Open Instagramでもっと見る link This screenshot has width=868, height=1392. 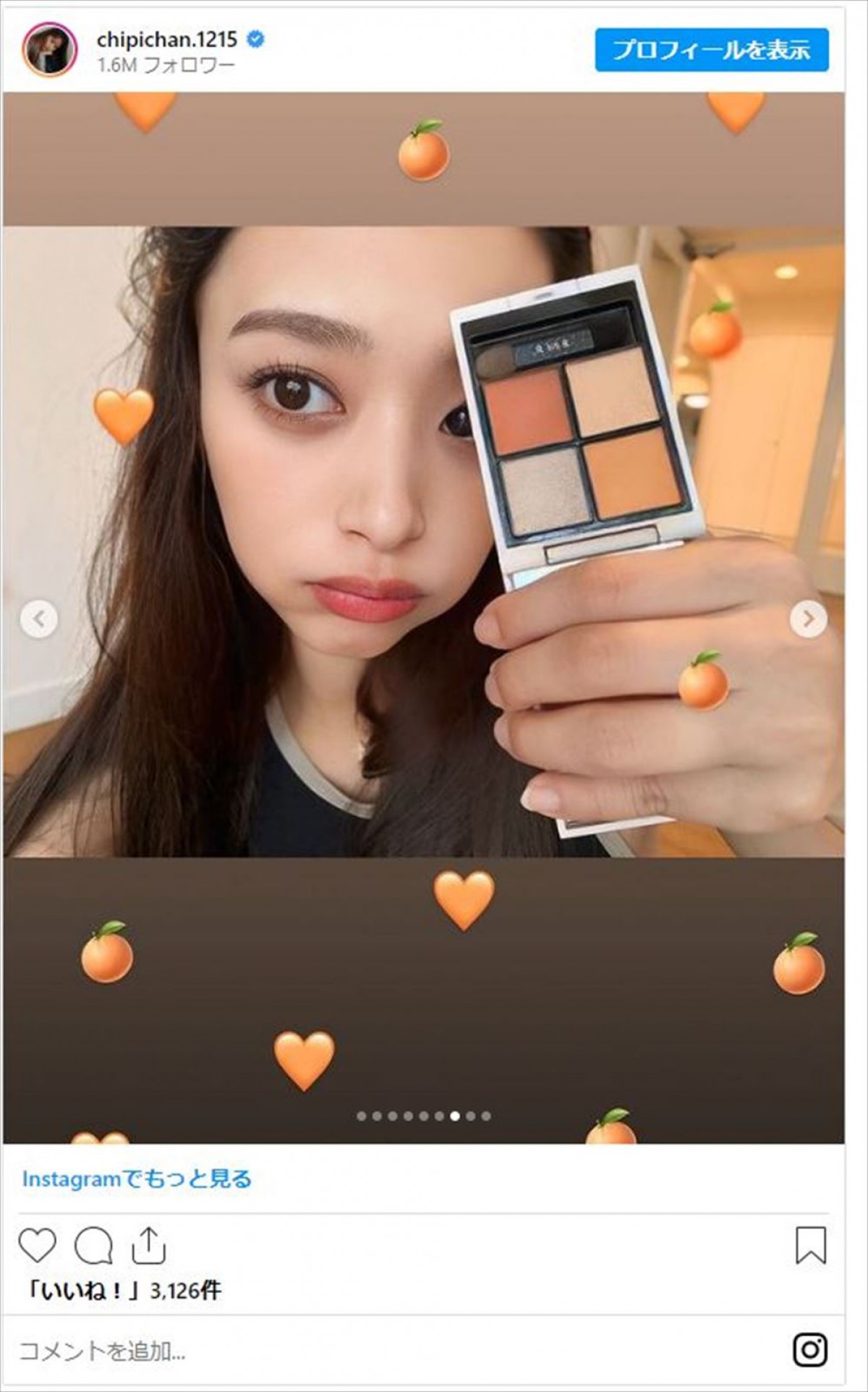coord(137,1179)
